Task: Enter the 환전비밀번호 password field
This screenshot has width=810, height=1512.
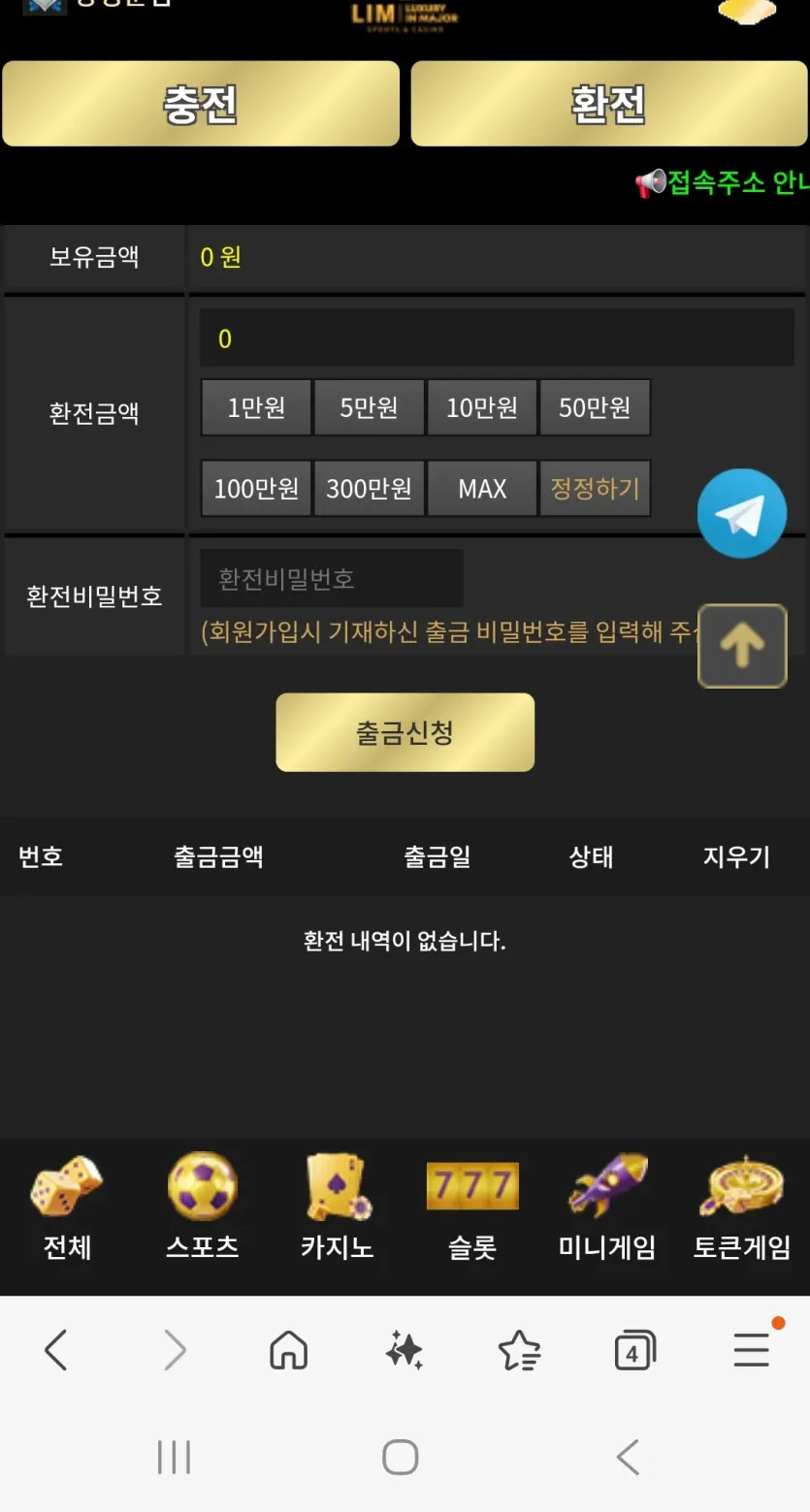Action: pos(331,579)
